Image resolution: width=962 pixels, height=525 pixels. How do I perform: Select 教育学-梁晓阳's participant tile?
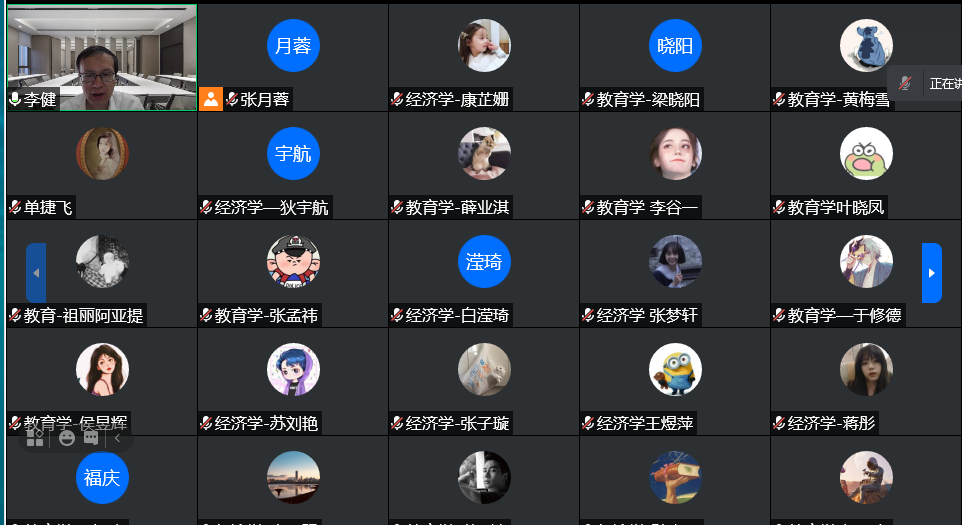point(675,55)
